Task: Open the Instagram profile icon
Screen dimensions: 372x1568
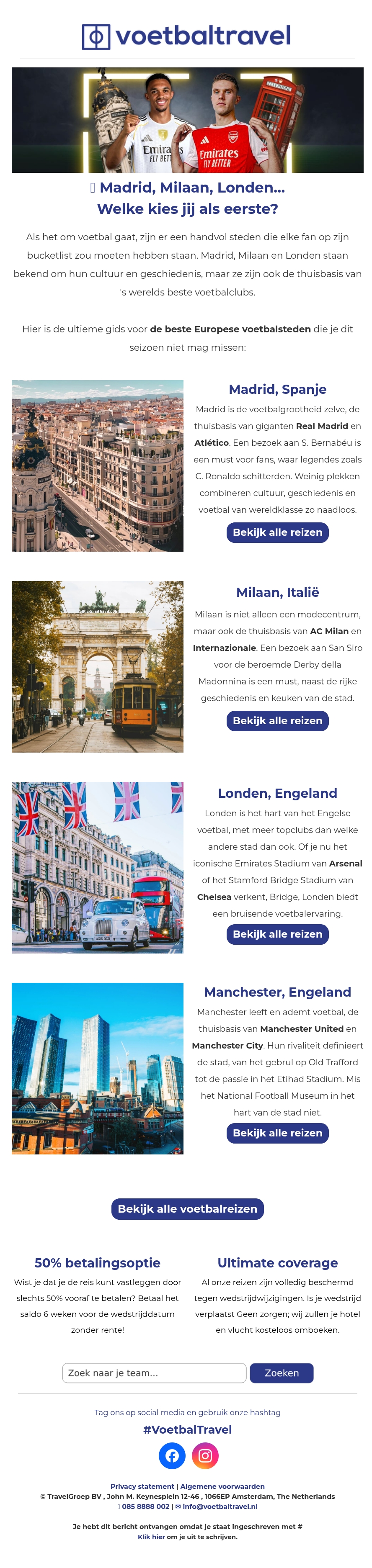Action: (205, 1455)
